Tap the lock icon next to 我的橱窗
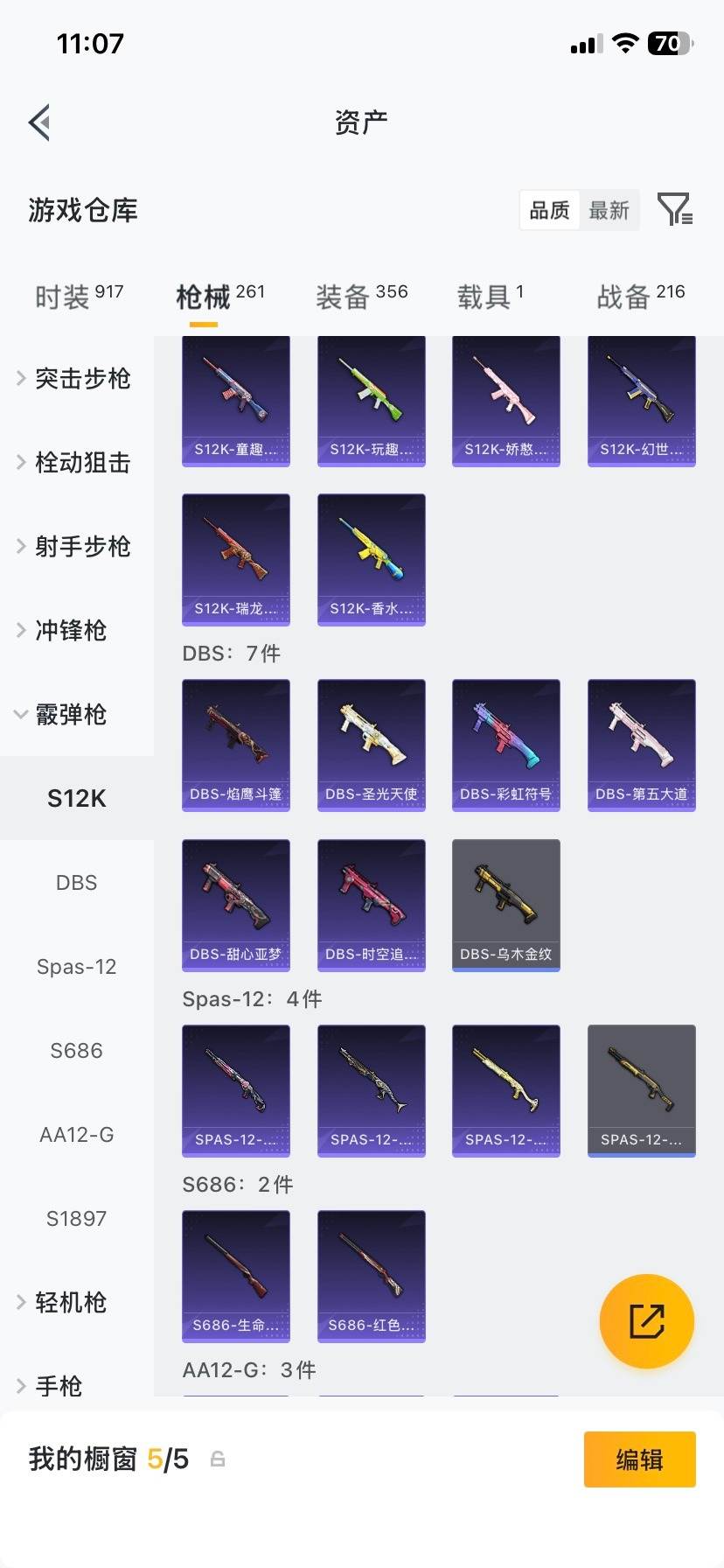Image resolution: width=724 pixels, height=1568 pixels. pos(217,1459)
